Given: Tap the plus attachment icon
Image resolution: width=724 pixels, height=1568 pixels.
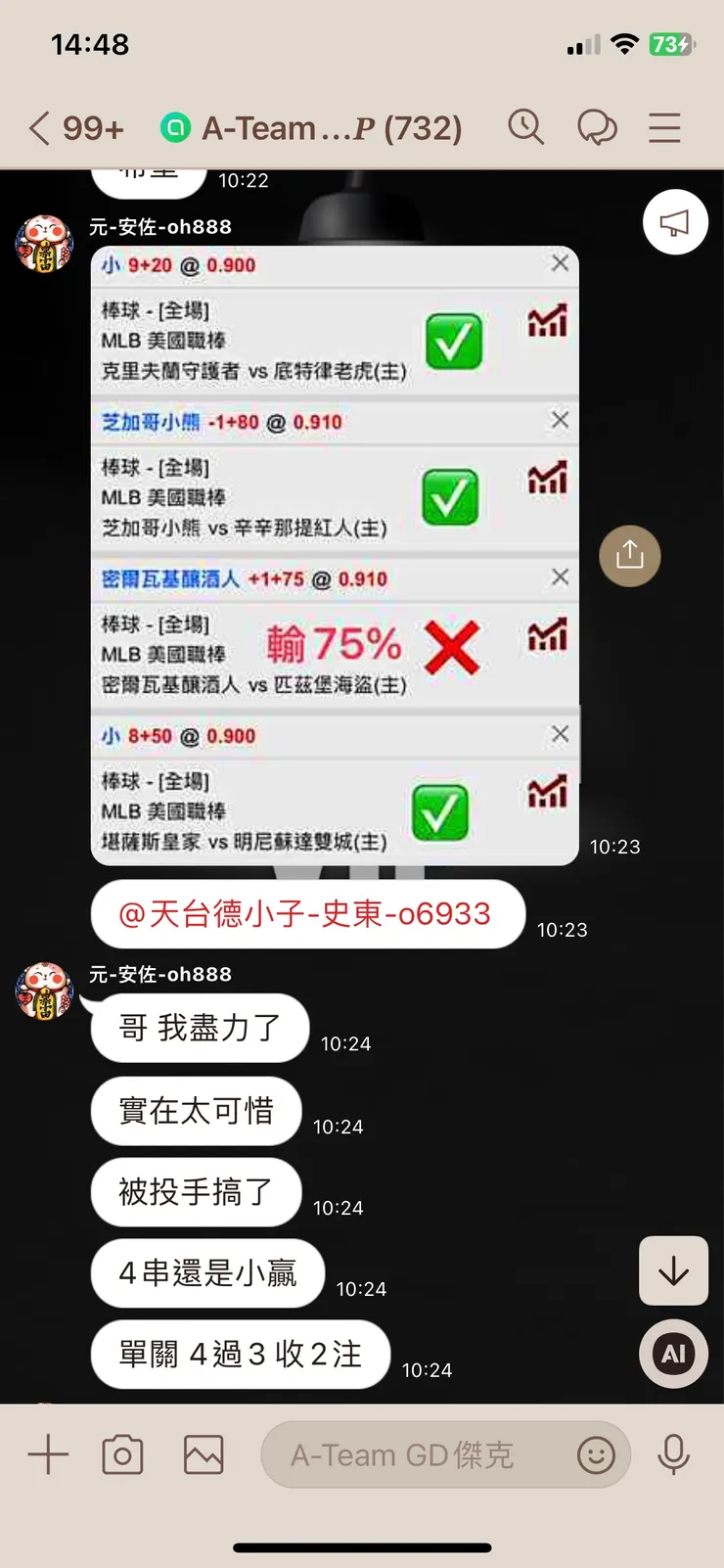Looking at the screenshot, I should [x=47, y=1454].
